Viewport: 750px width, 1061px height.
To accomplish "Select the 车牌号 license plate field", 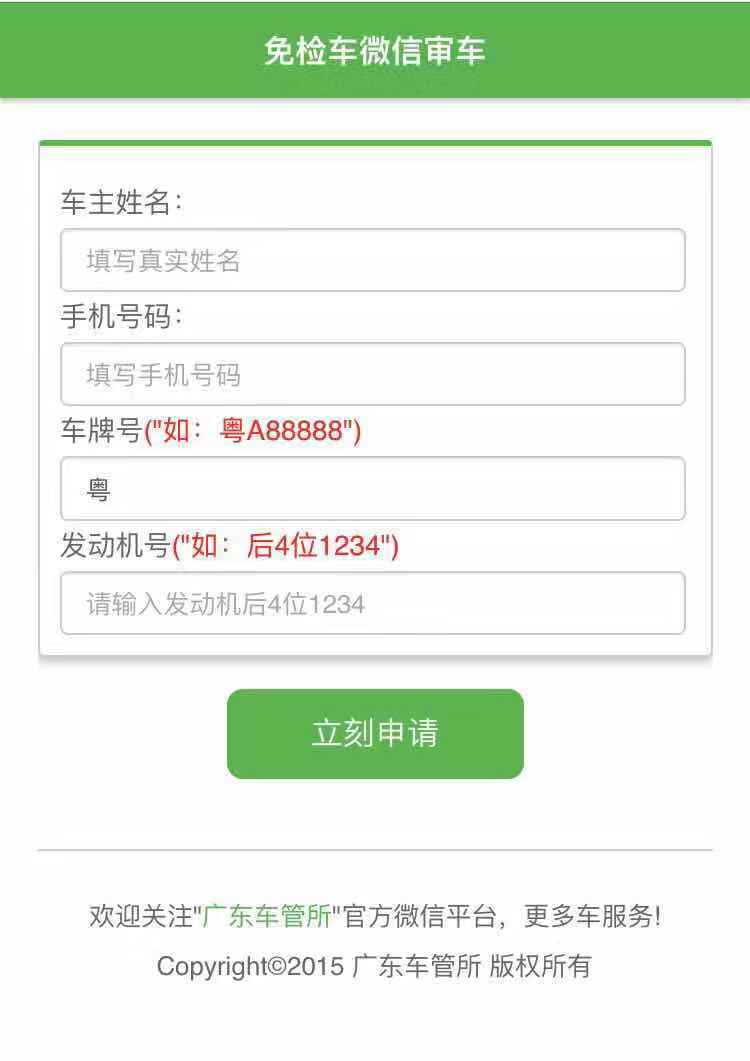I will 372,489.
